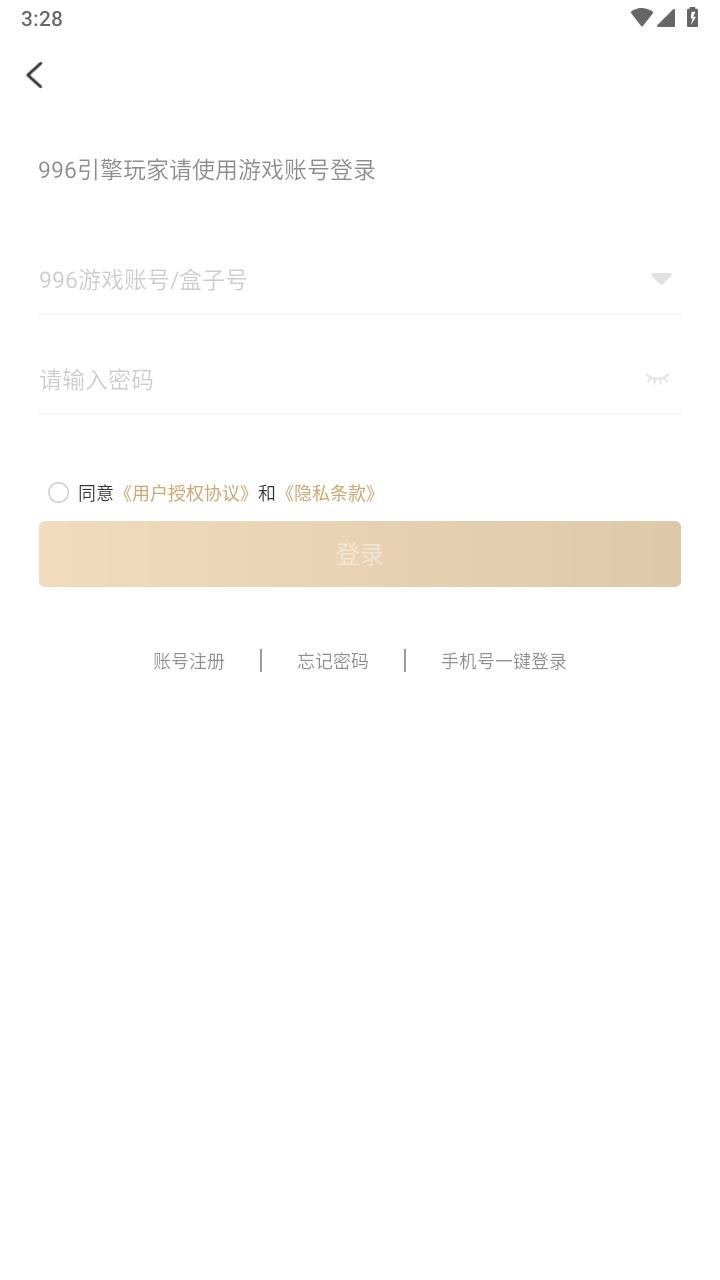Image resolution: width=720 pixels, height=1280 pixels.
Task: Go back using the top-left arrow
Action: (x=35, y=75)
